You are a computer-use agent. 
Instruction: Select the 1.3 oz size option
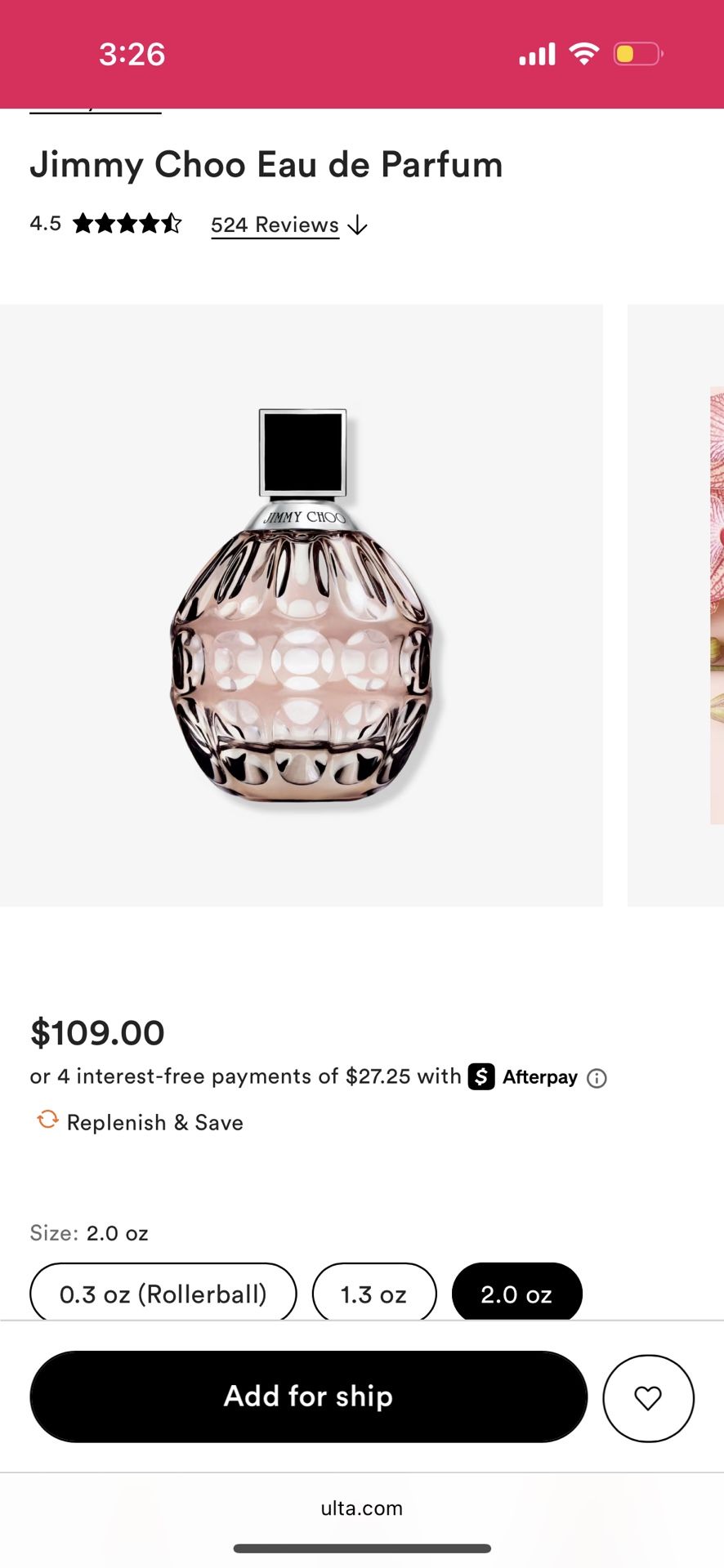pos(373,1293)
